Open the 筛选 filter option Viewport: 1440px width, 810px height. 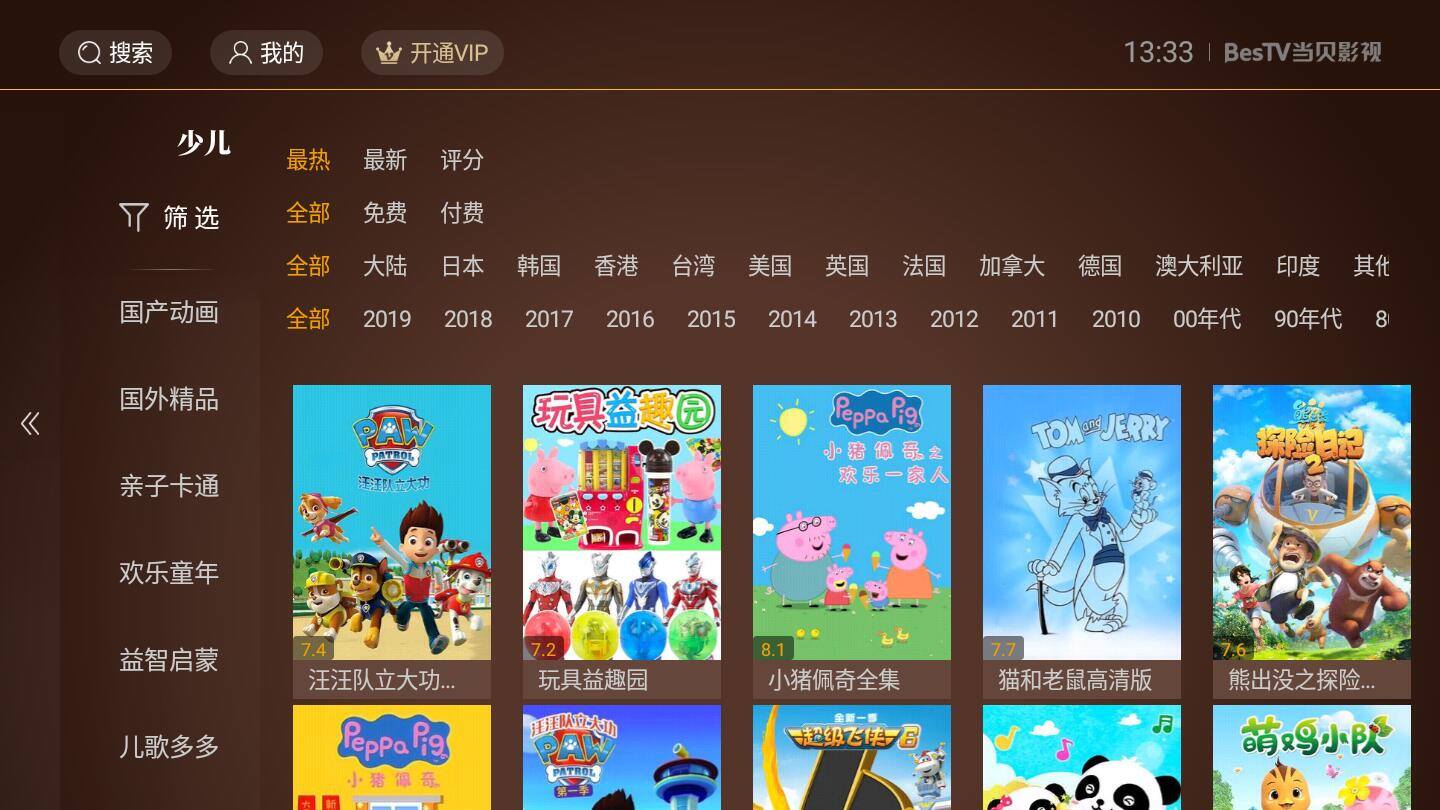[169, 217]
